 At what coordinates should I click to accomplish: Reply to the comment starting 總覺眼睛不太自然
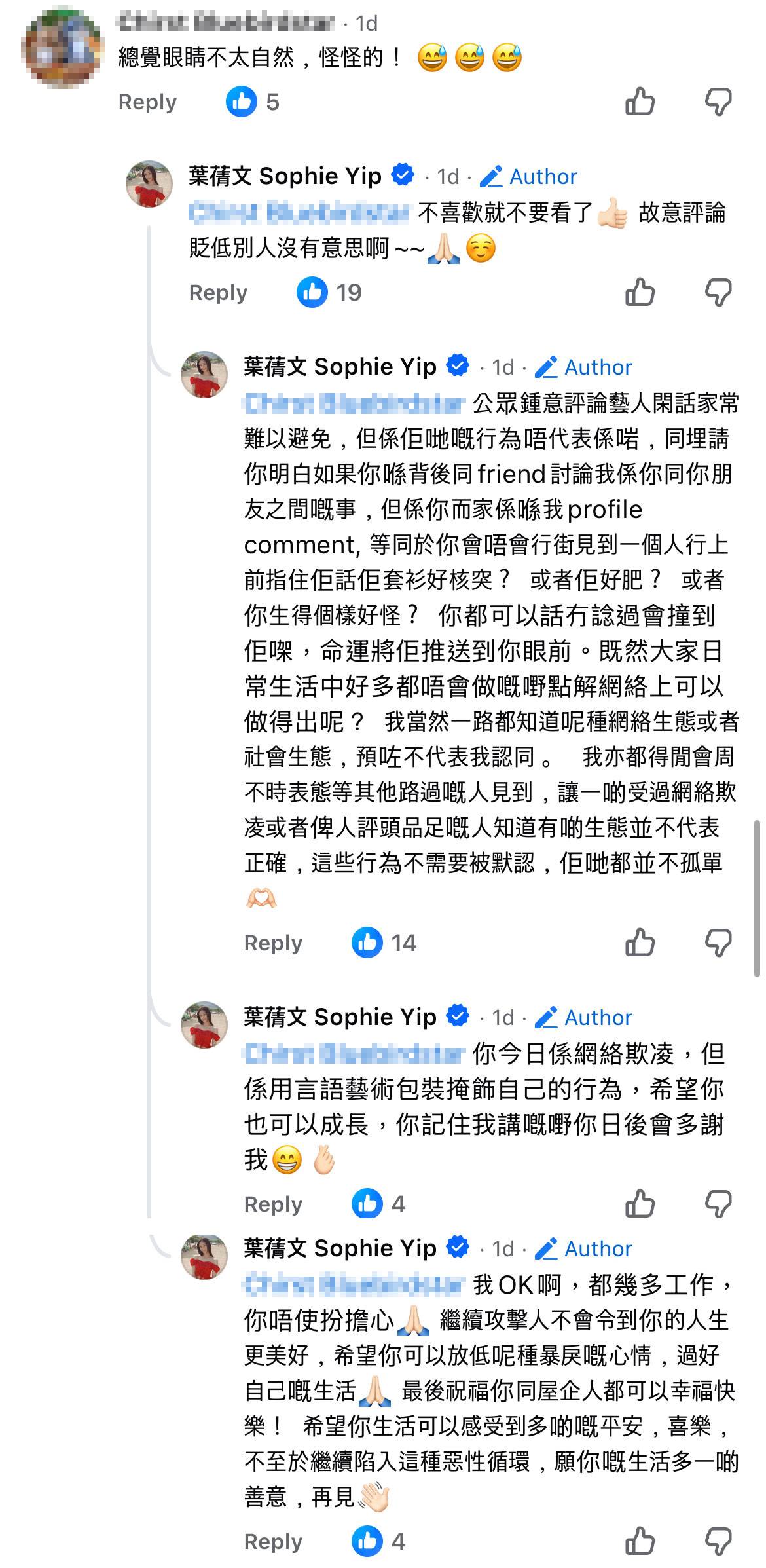tap(147, 102)
